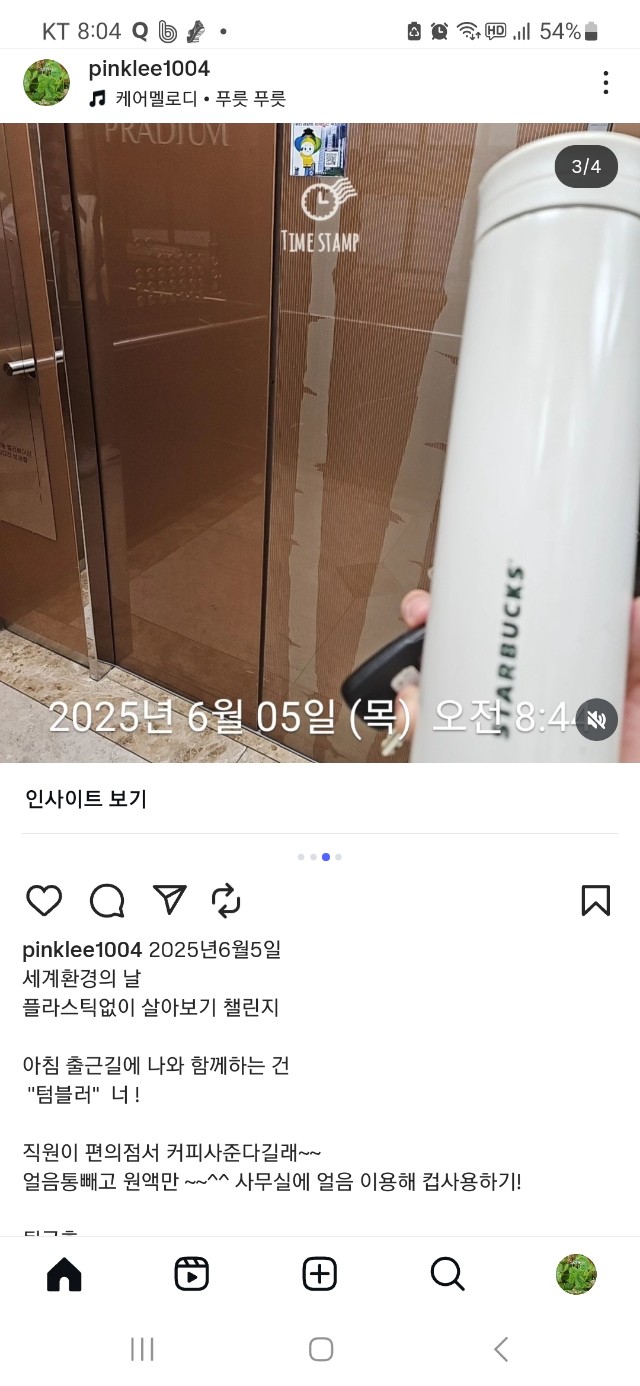Image resolution: width=640 pixels, height=1386 pixels.
Task: Open 인사이트 보기 insights
Action: [86, 799]
